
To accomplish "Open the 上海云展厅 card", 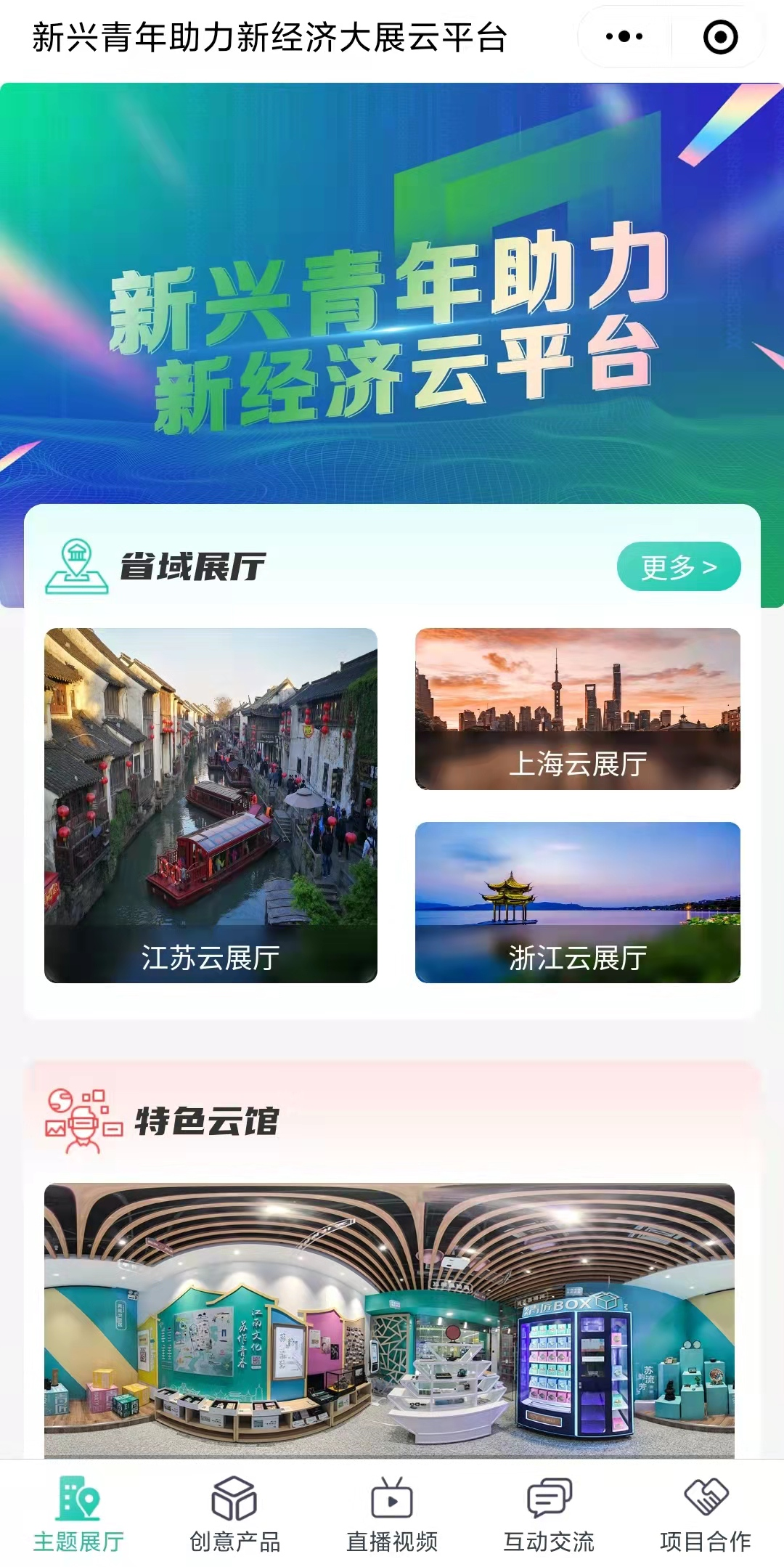I will [577, 709].
